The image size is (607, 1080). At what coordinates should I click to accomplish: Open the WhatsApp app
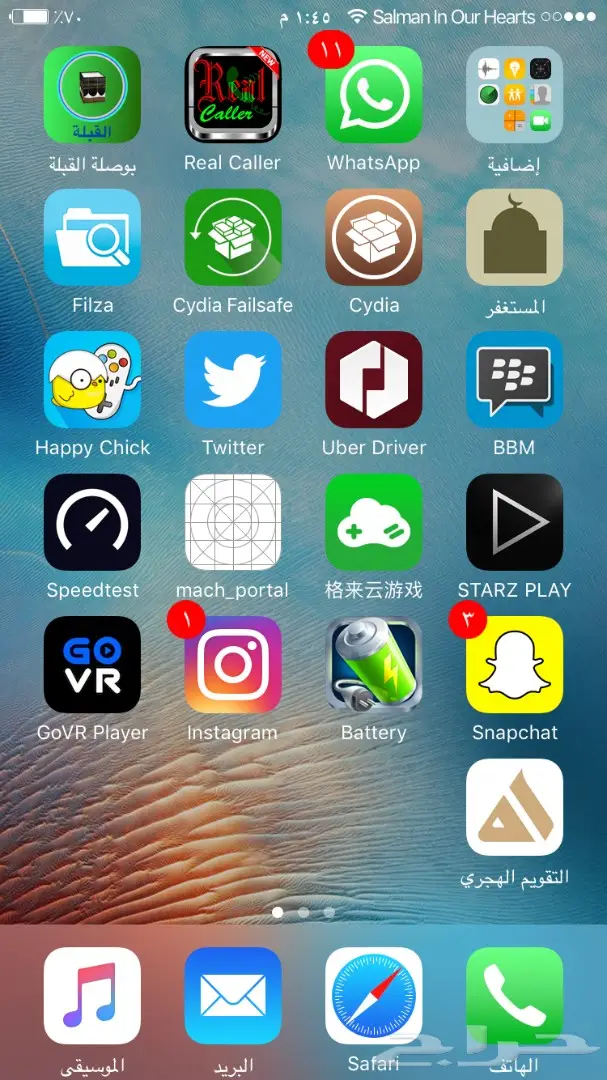tap(373, 95)
